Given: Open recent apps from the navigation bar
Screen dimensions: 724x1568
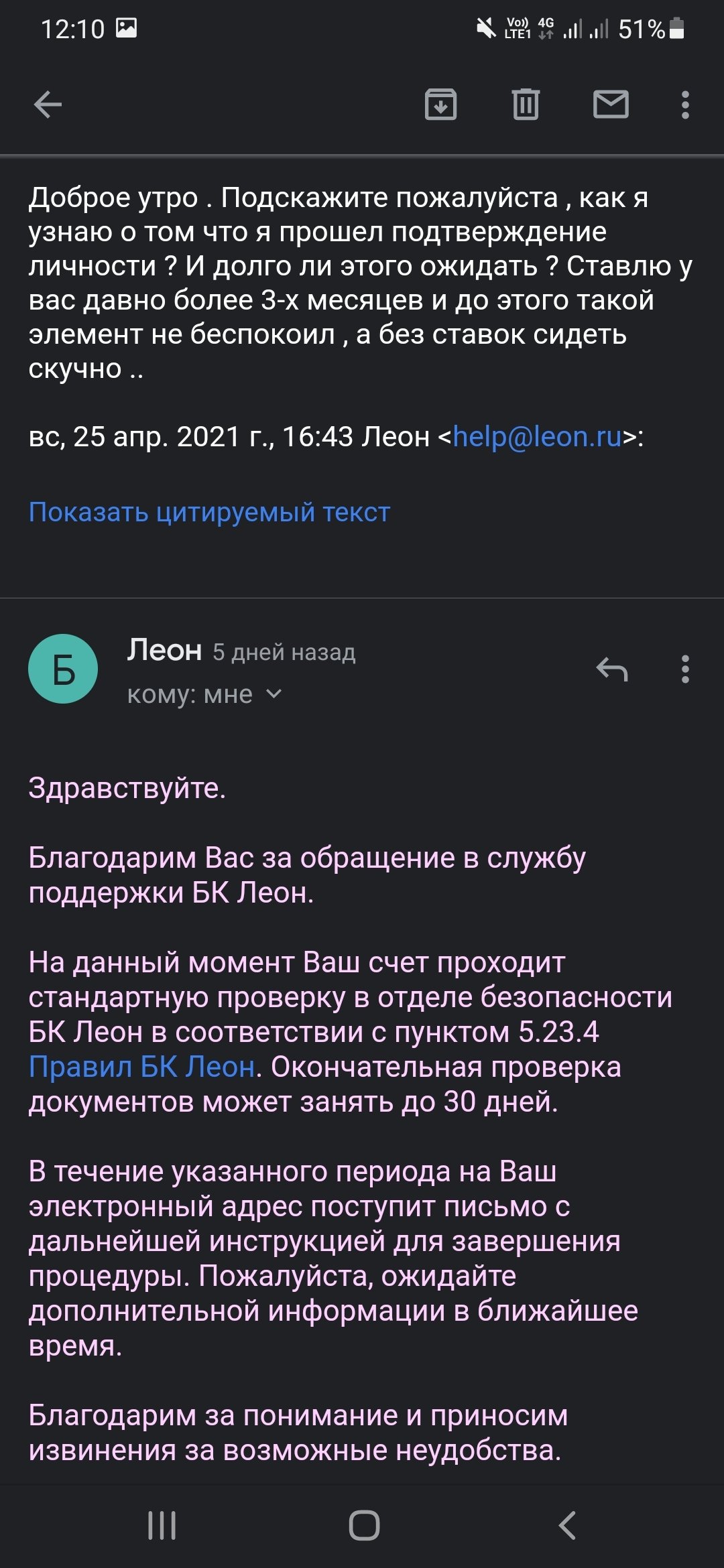Looking at the screenshot, I should click(162, 1526).
